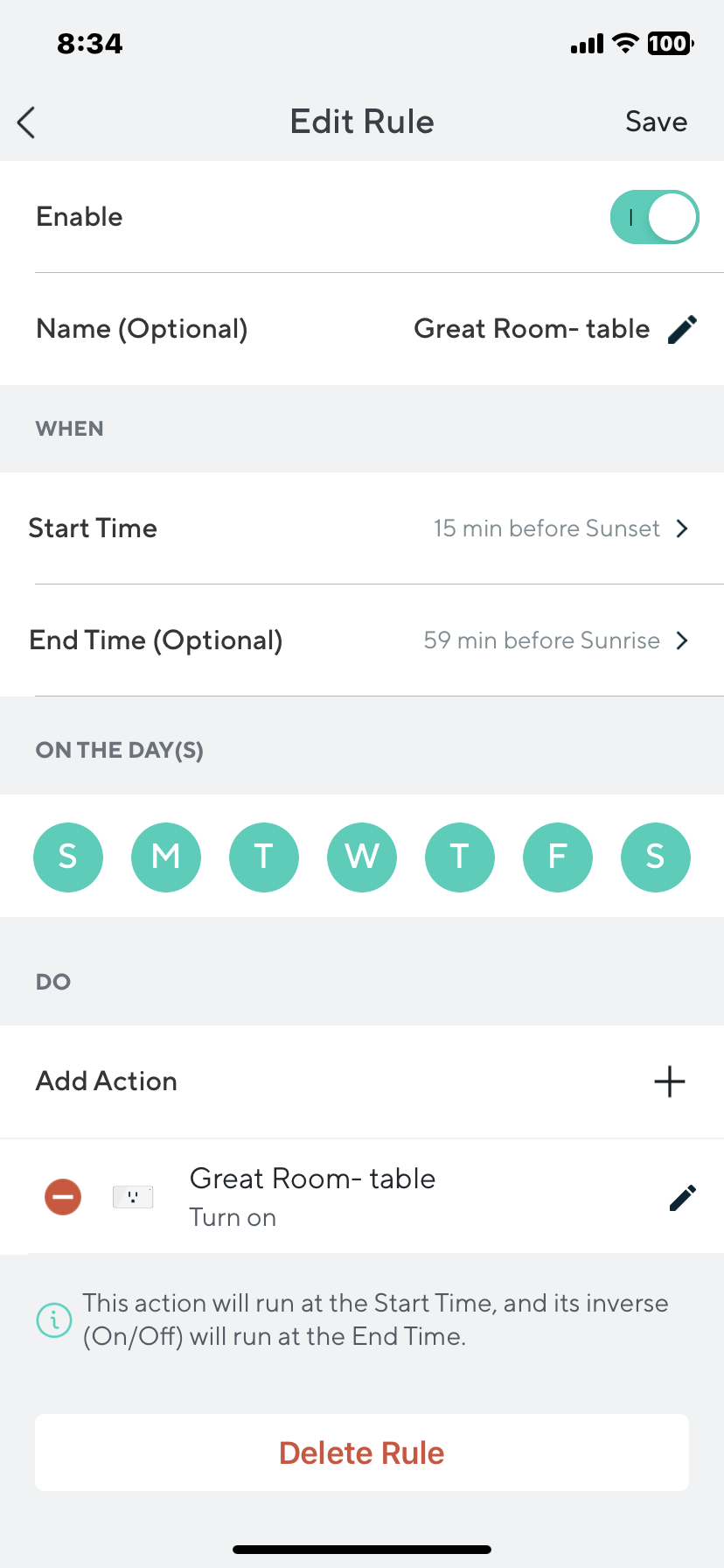Delete this rule

coord(362,1453)
